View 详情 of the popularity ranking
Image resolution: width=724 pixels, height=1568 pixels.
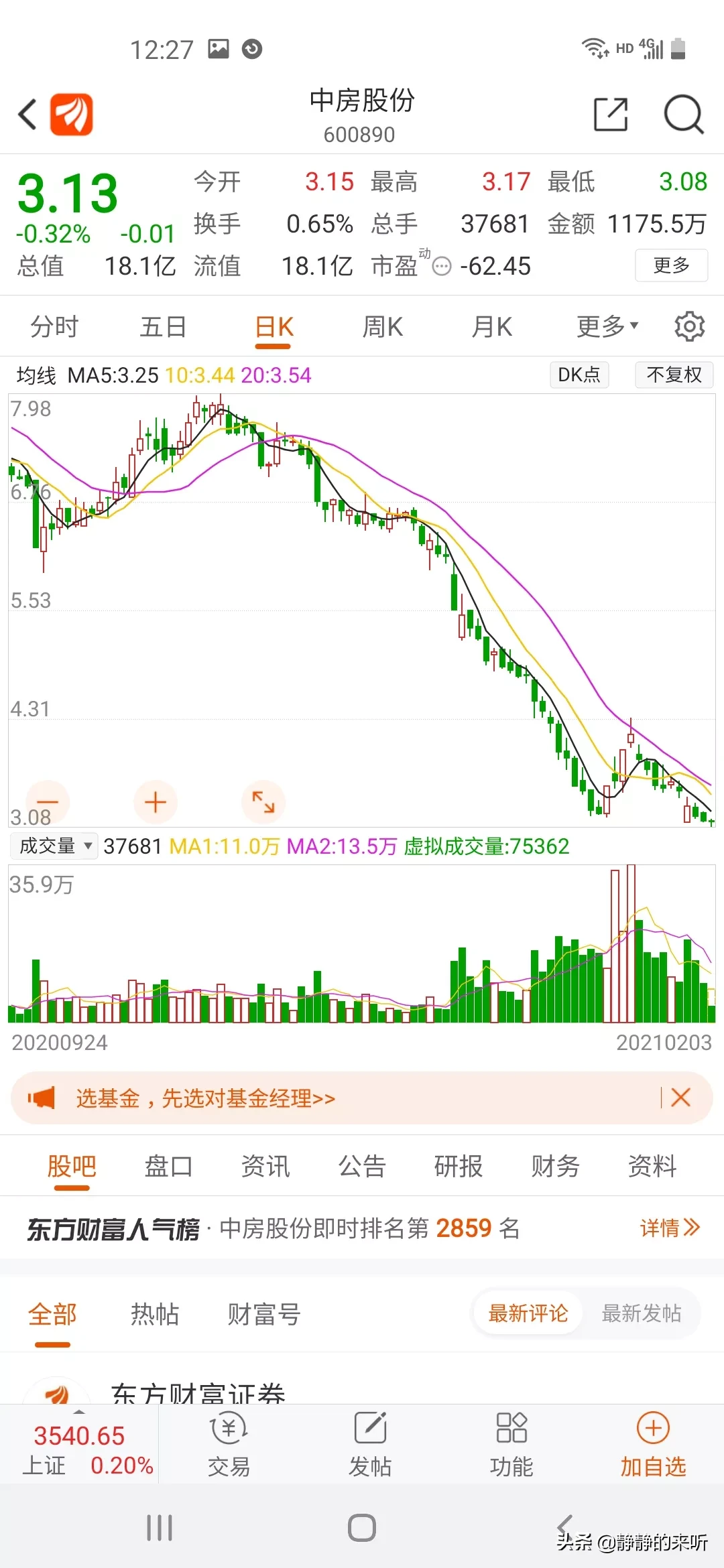[x=670, y=1228]
